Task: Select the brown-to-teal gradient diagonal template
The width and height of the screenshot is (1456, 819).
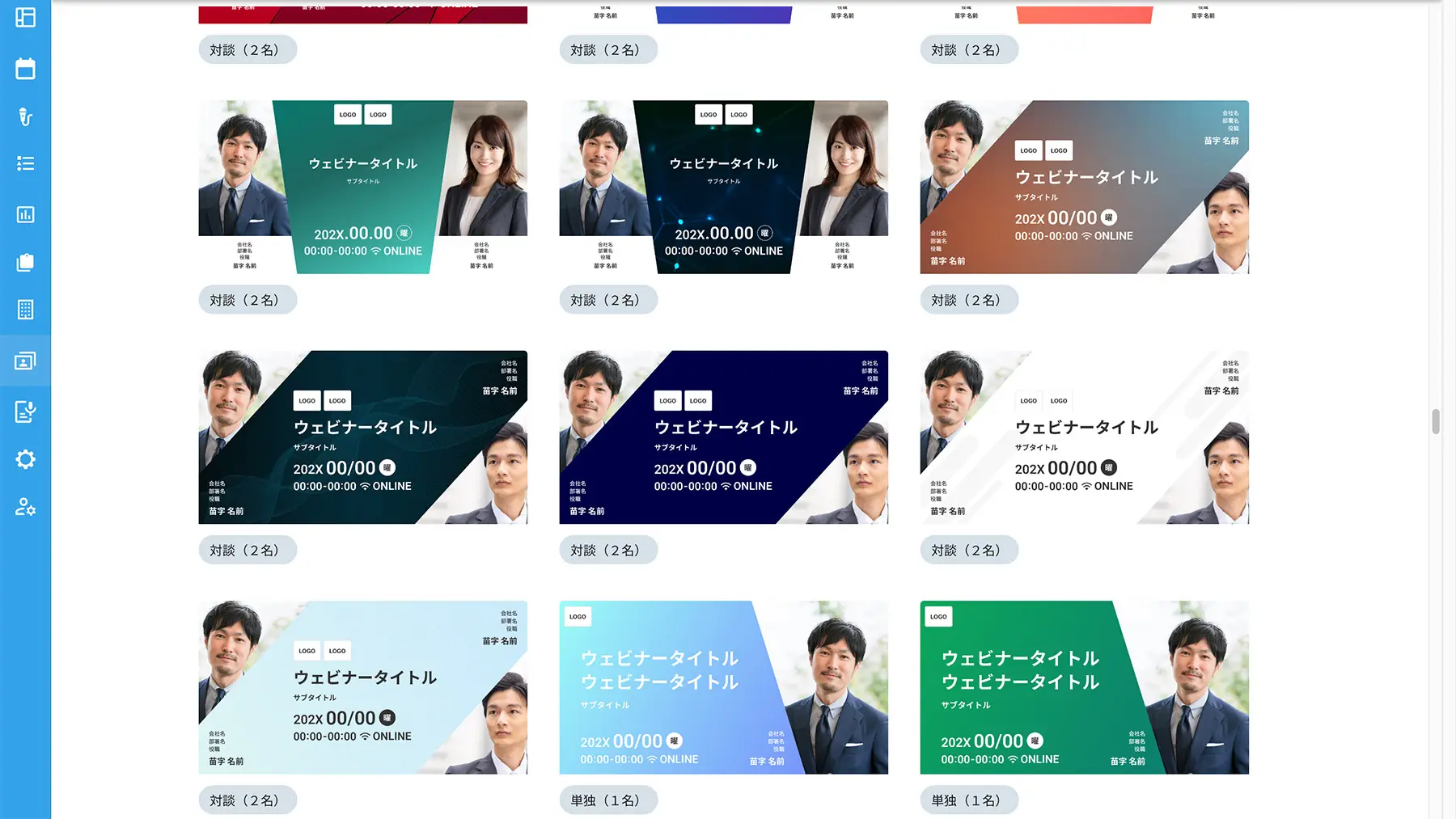Action: click(x=1084, y=187)
